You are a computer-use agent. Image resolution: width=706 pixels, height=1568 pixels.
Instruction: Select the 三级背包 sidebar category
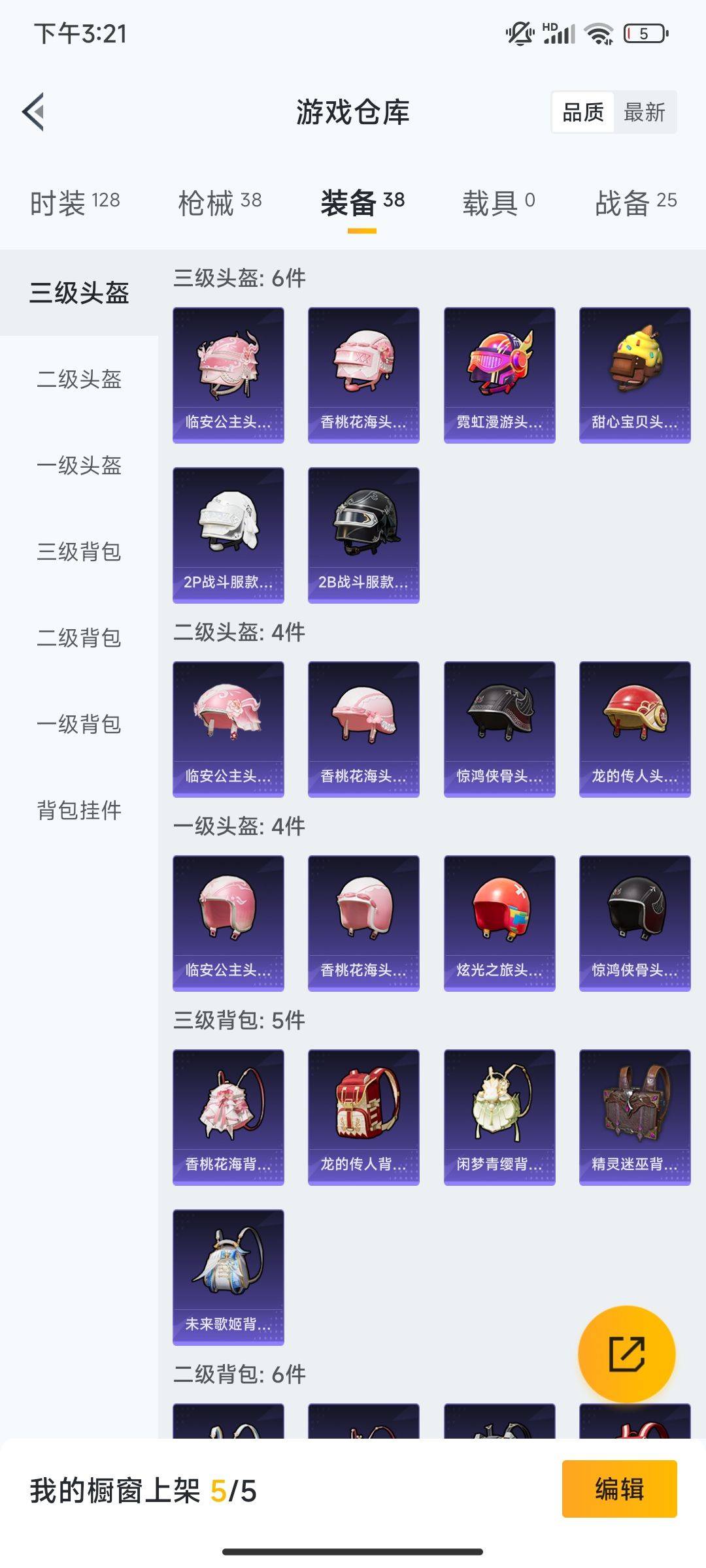point(78,552)
